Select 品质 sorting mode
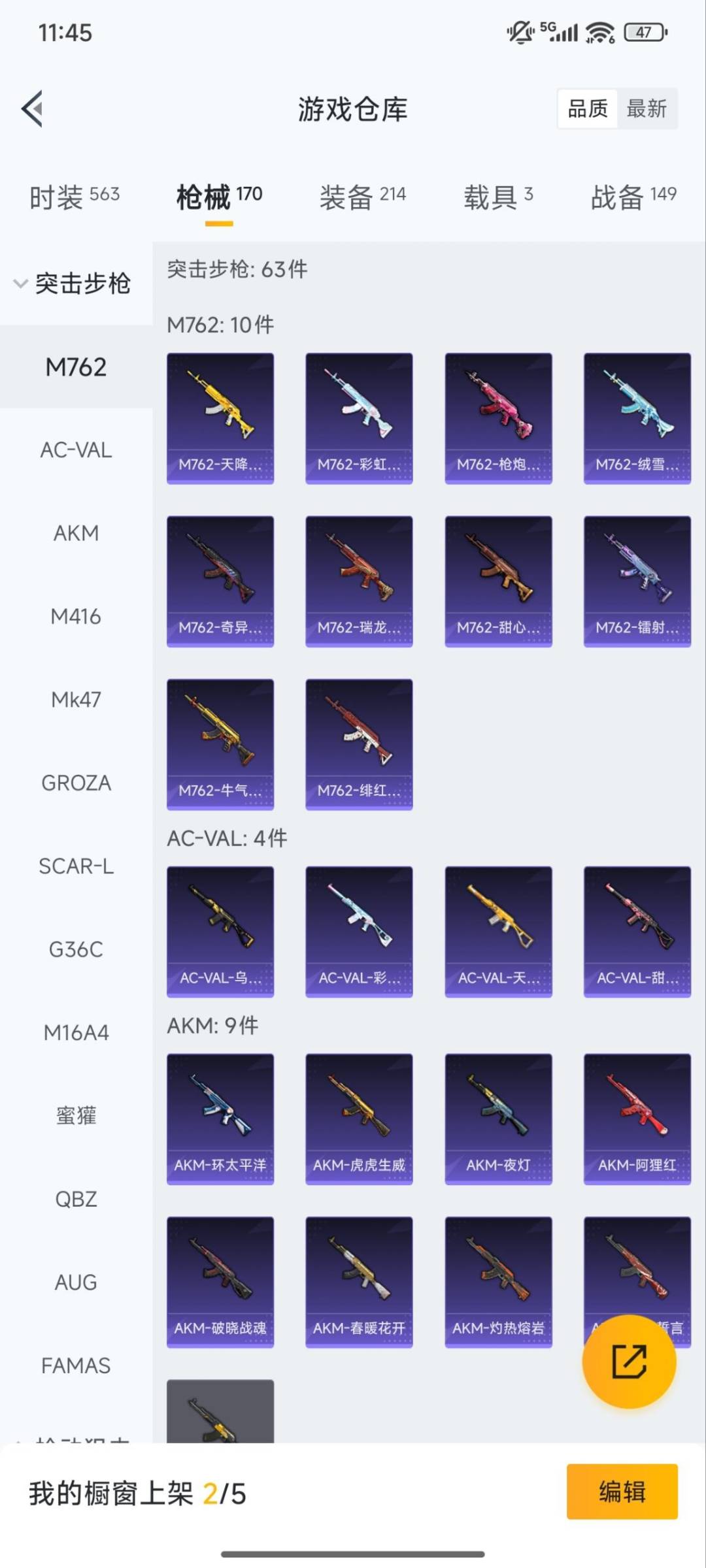Image resolution: width=706 pixels, height=1568 pixels. pos(588,108)
